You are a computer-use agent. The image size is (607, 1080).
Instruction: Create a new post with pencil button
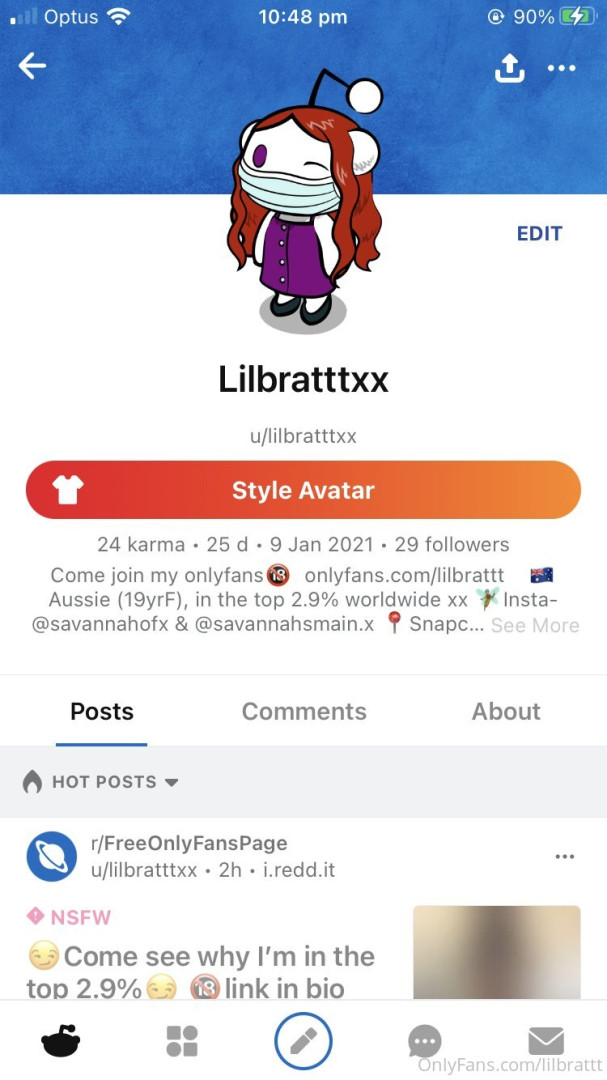click(x=303, y=1041)
